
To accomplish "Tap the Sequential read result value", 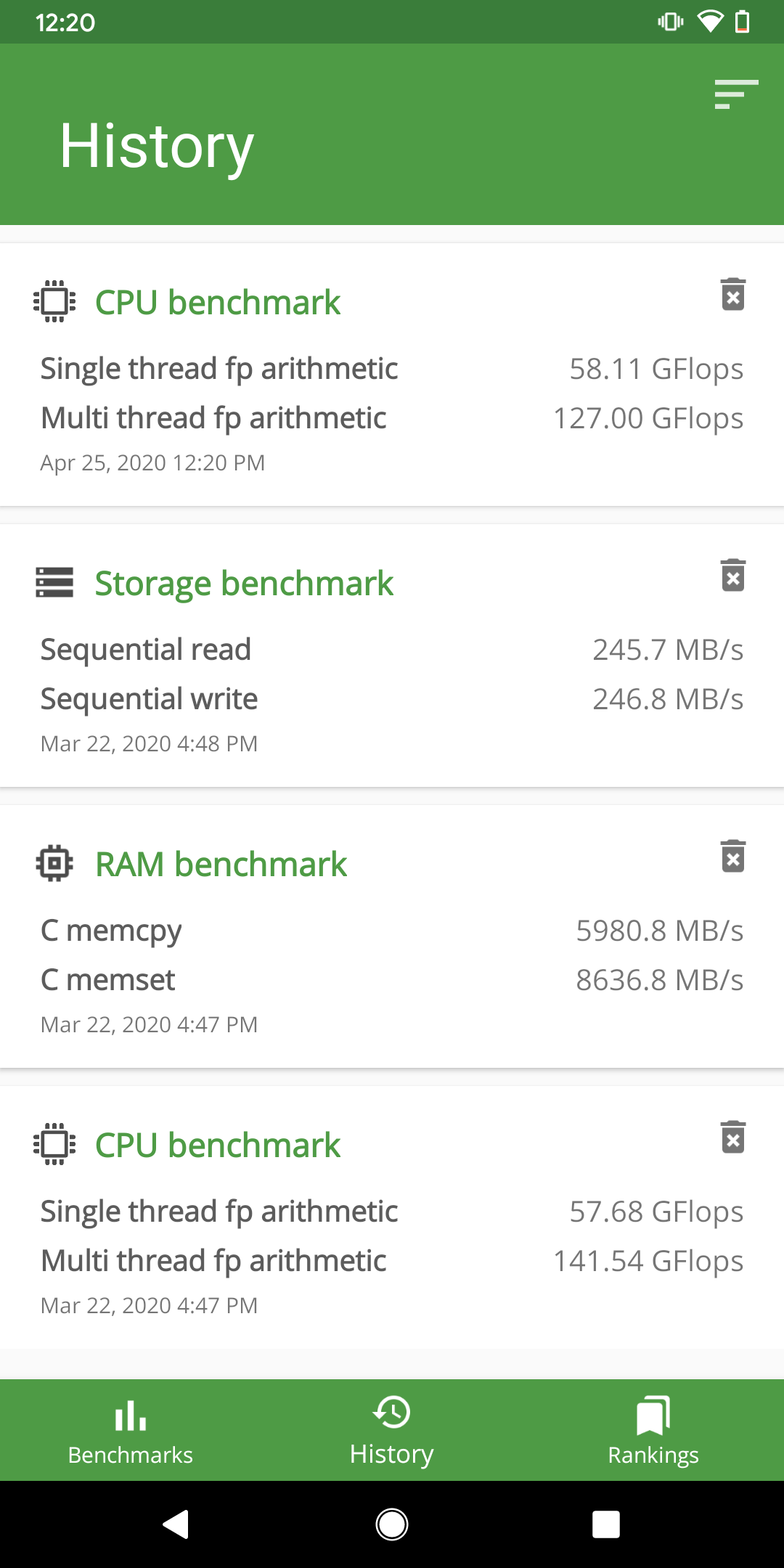I will [668, 648].
